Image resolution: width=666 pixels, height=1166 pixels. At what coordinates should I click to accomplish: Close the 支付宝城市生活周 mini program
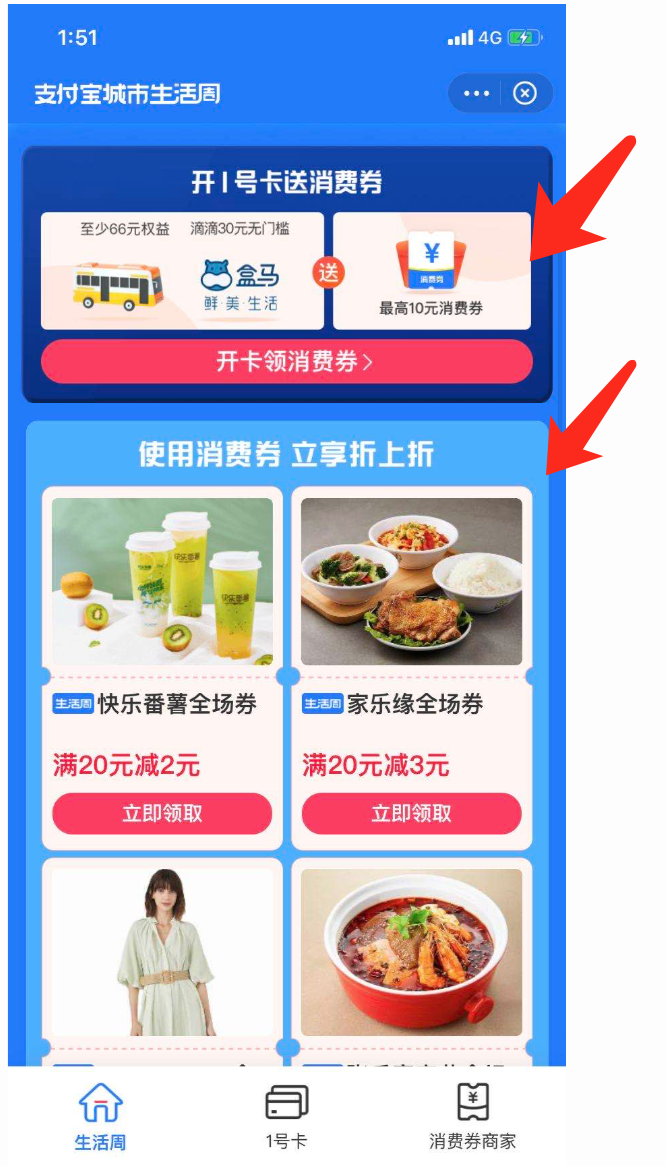[x=525, y=94]
